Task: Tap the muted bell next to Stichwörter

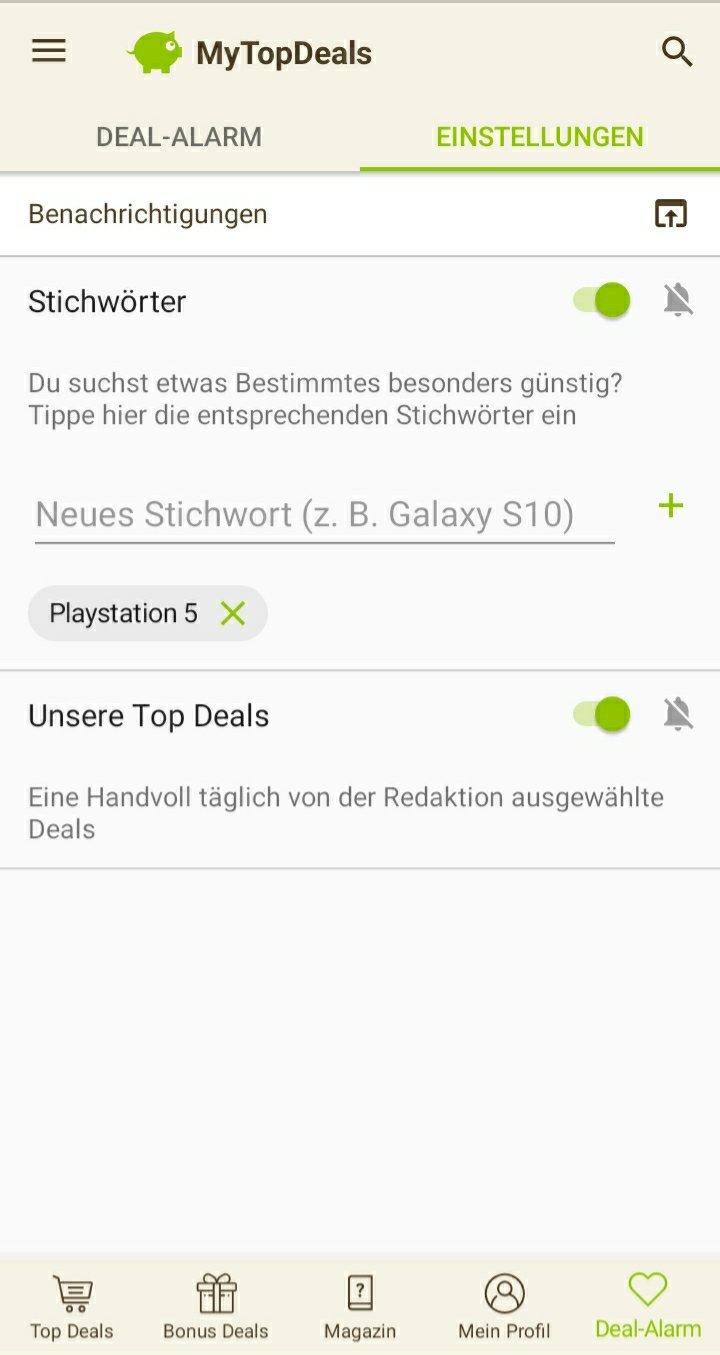Action: pyautogui.click(x=678, y=300)
